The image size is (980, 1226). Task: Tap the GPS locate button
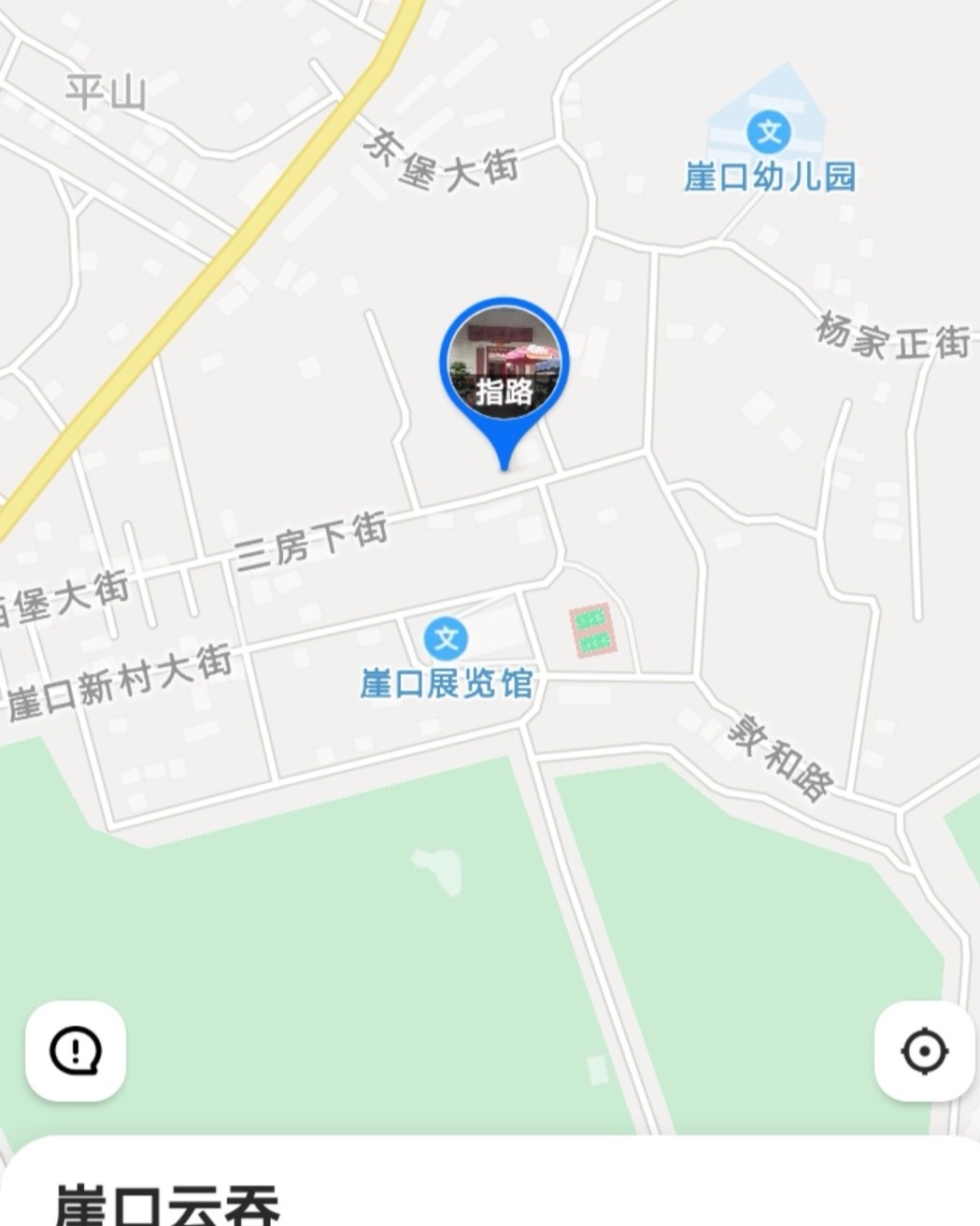tap(923, 1052)
